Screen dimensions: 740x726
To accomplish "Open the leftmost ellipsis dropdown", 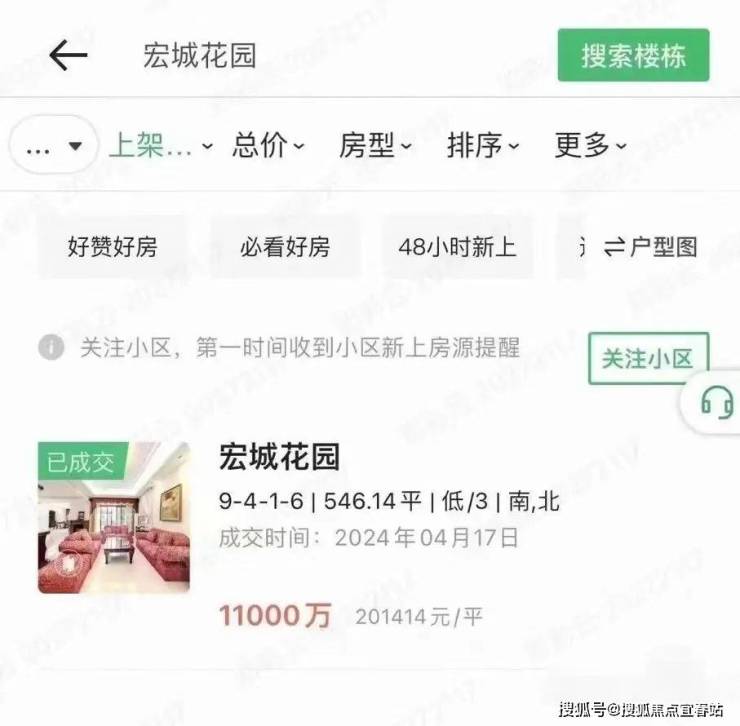I will point(54,147).
